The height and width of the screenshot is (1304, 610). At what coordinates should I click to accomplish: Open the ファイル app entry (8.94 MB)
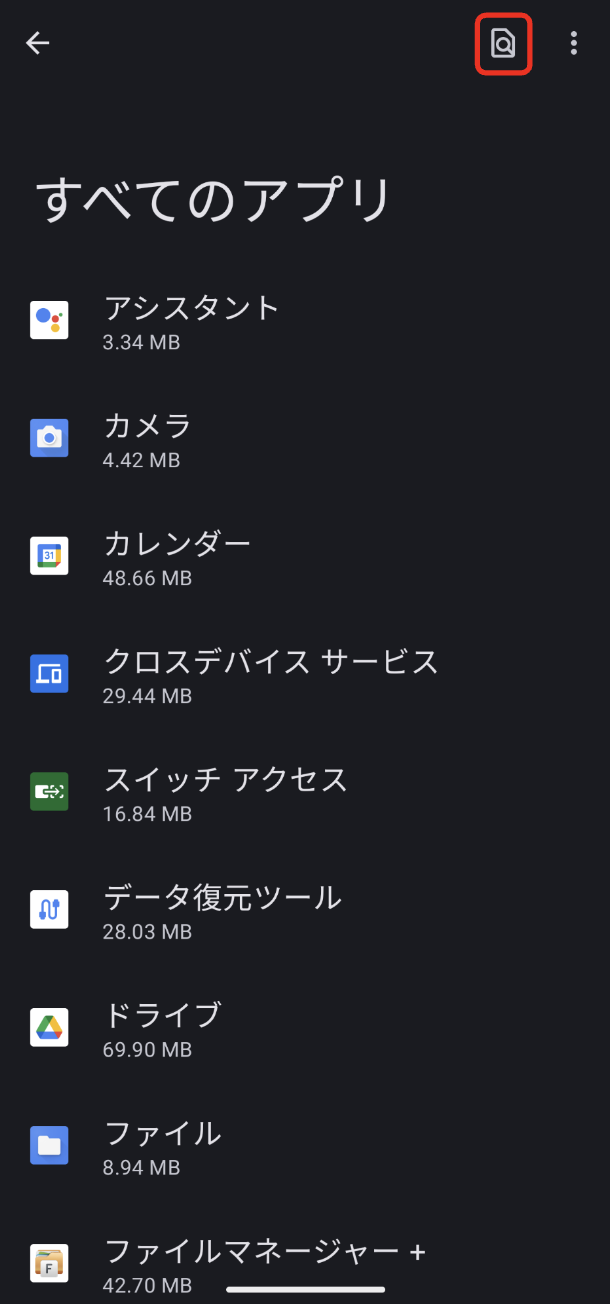pos(305,1147)
